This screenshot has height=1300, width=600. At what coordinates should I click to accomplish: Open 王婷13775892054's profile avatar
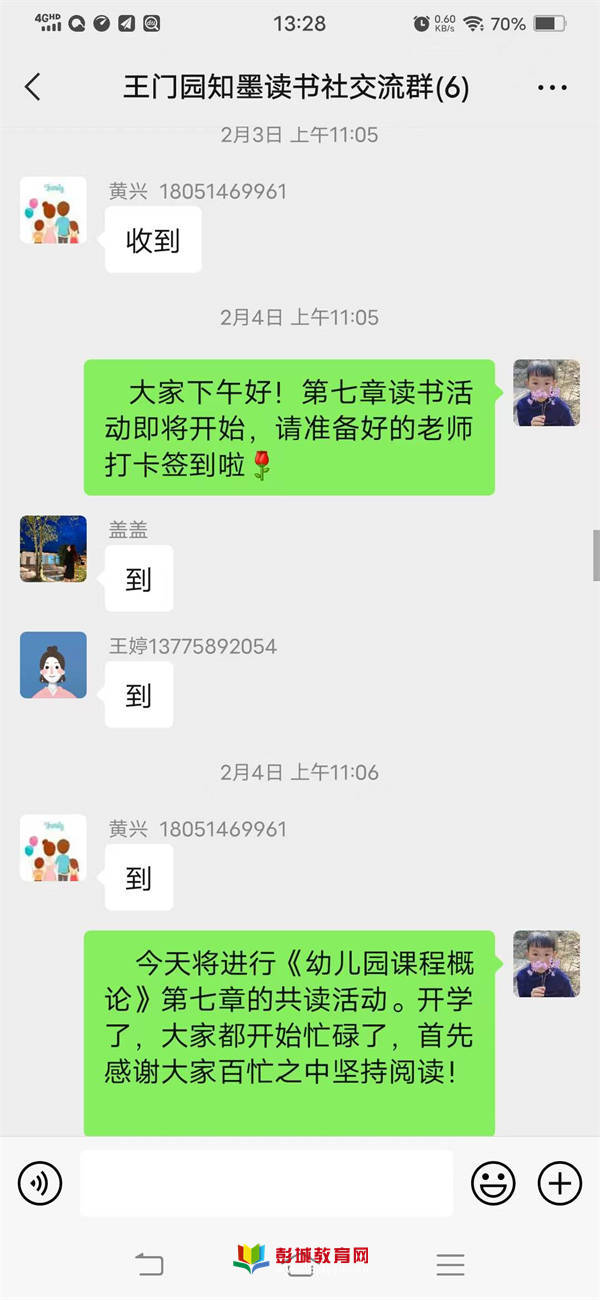(53, 665)
